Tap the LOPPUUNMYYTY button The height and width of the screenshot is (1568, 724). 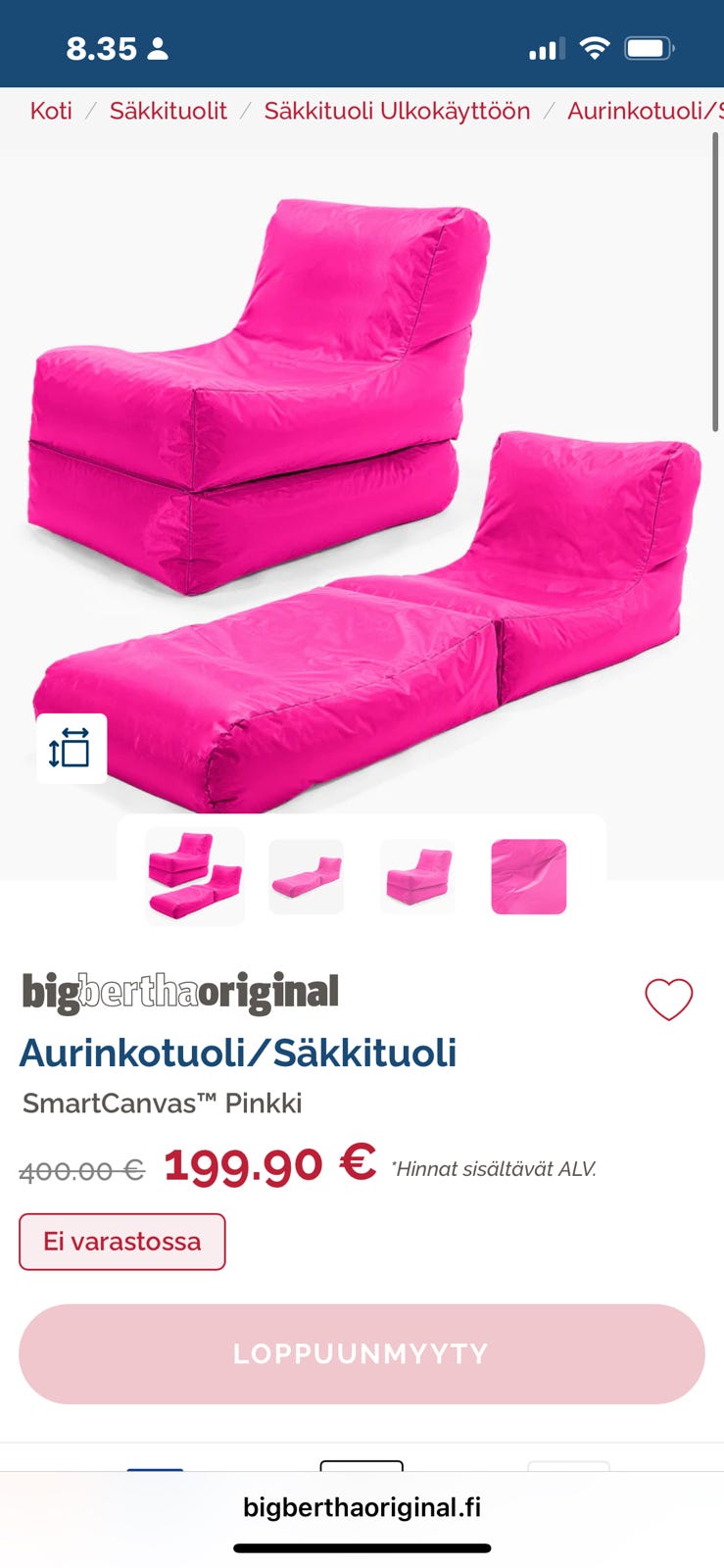pyautogui.click(x=362, y=1353)
